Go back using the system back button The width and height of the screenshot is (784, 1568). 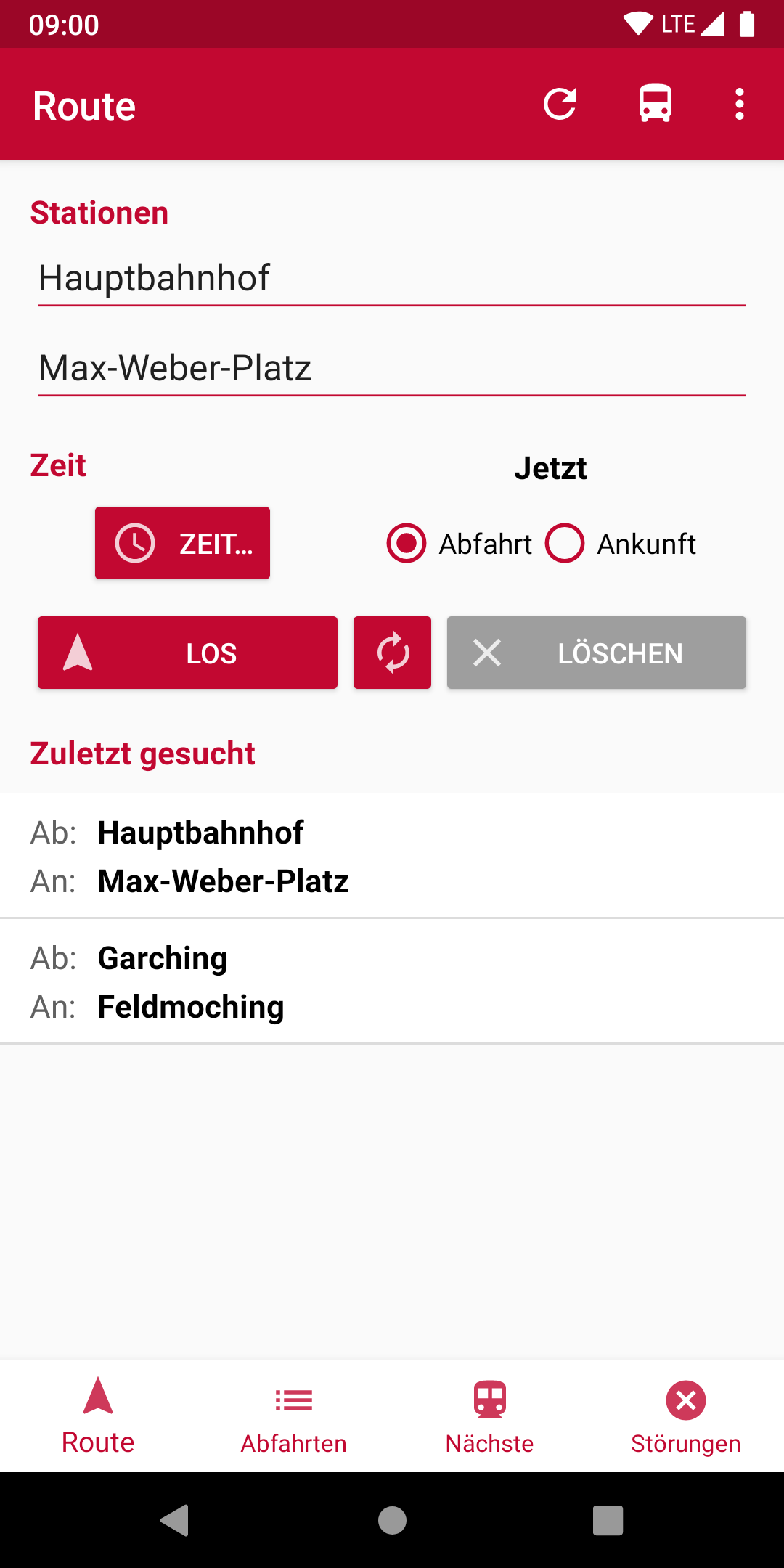coord(175,1520)
